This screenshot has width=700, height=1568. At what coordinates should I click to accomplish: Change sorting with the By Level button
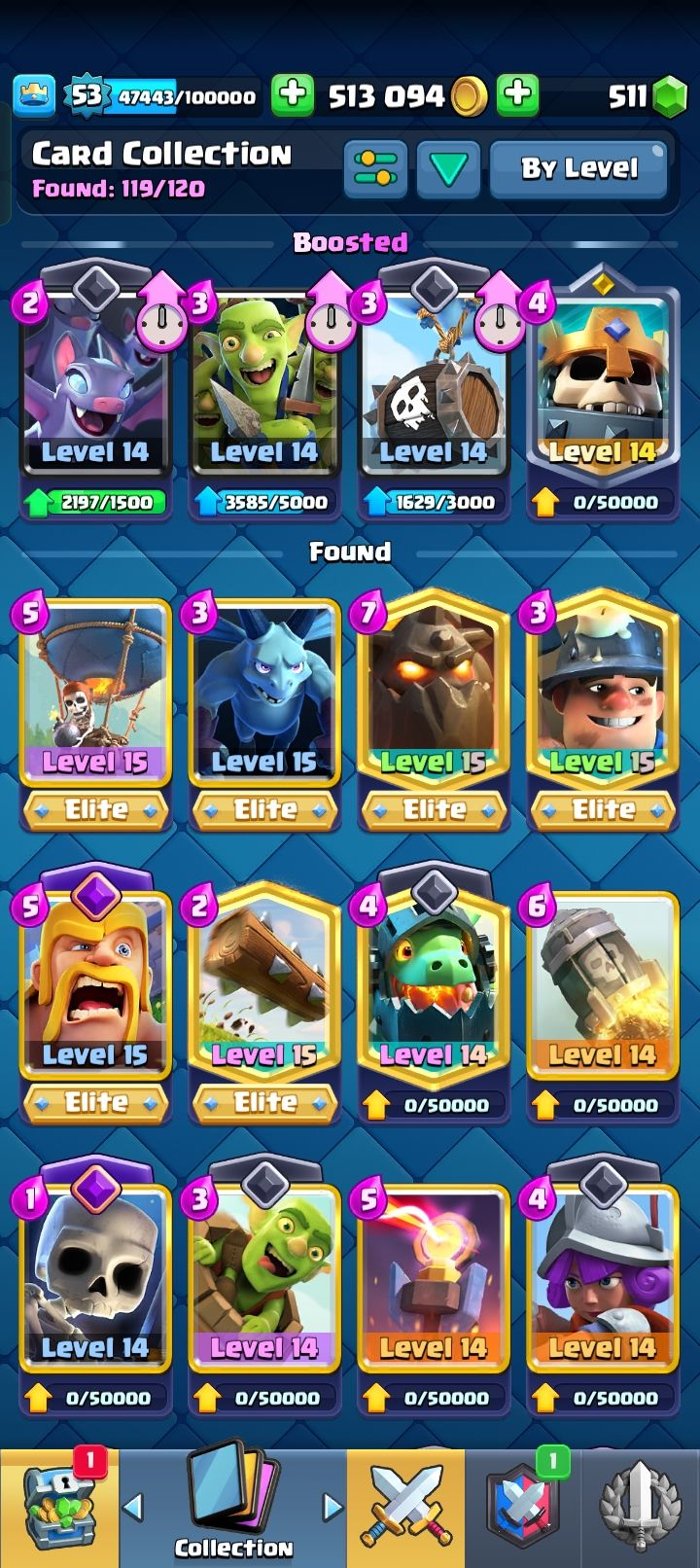pyautogui.click(x=579, y=168)
